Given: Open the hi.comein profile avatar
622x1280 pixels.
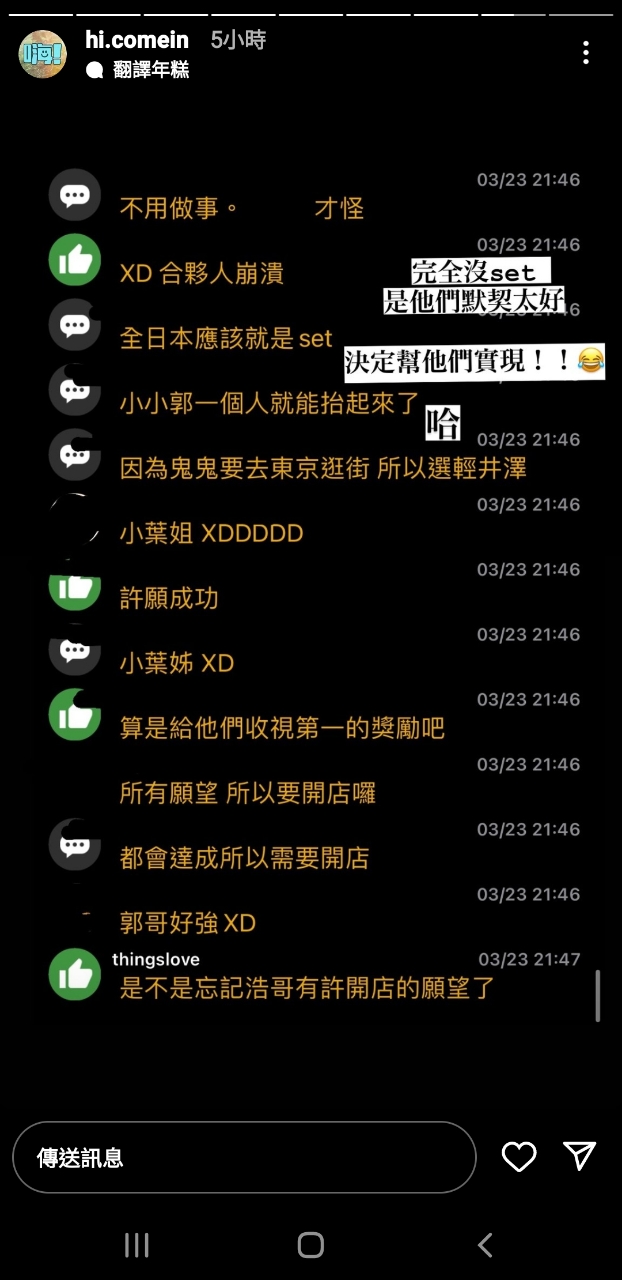Looking at the screenshot, I should click(43, 54).
